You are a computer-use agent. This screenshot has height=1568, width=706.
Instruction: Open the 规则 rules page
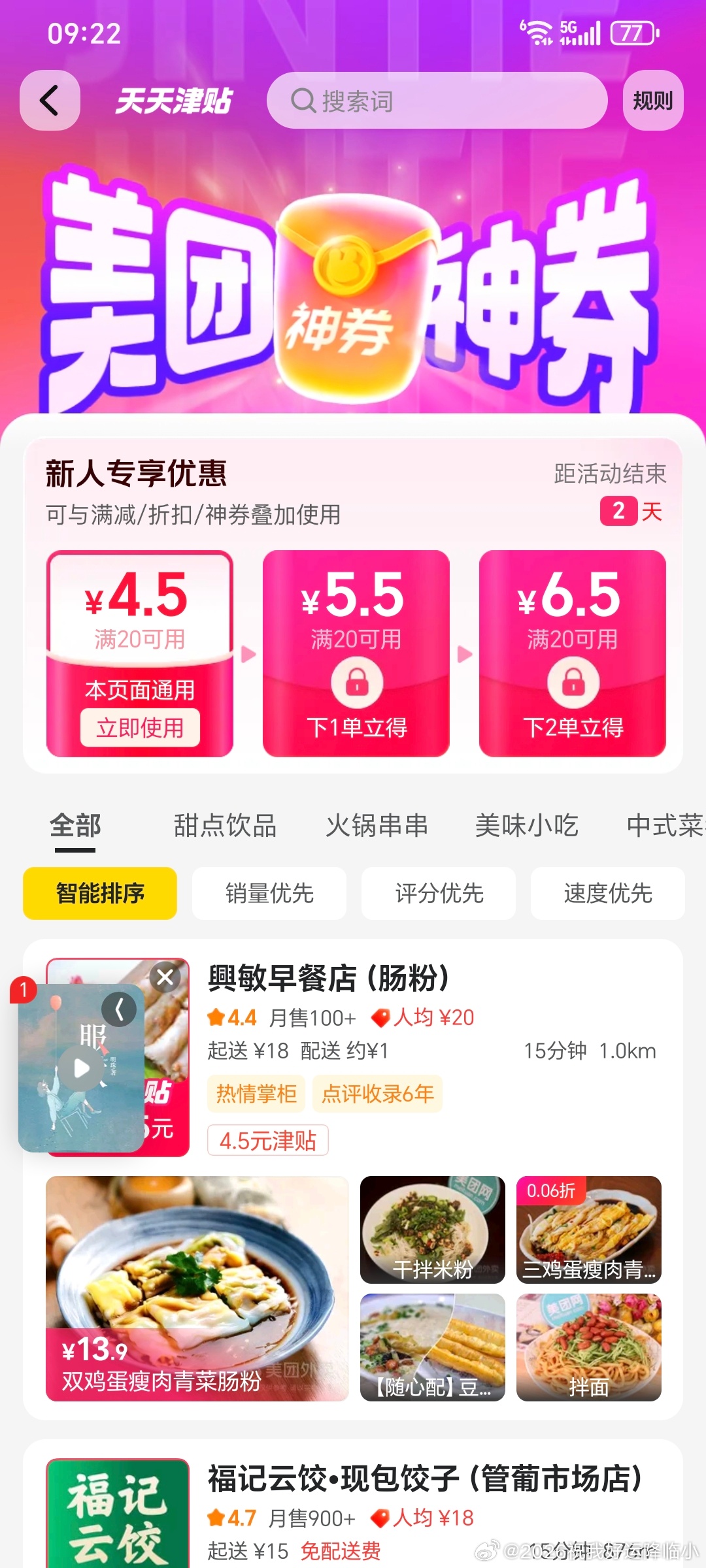(652, 101)
